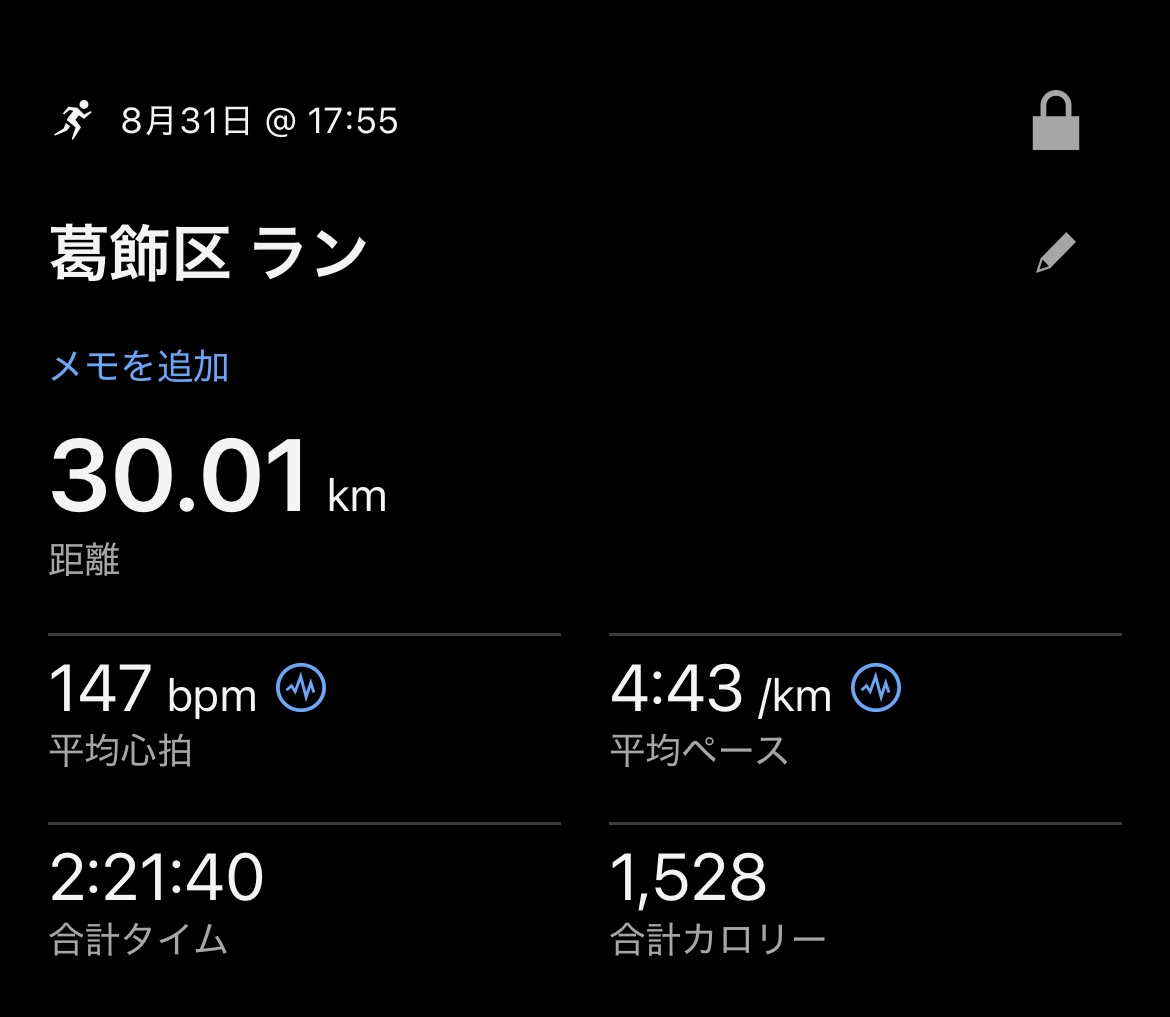The width and height of the screenshot is (1170, 1017).
Task: Open the heart rate chart icon beside 147 bpm
Action: click(301, 688)
